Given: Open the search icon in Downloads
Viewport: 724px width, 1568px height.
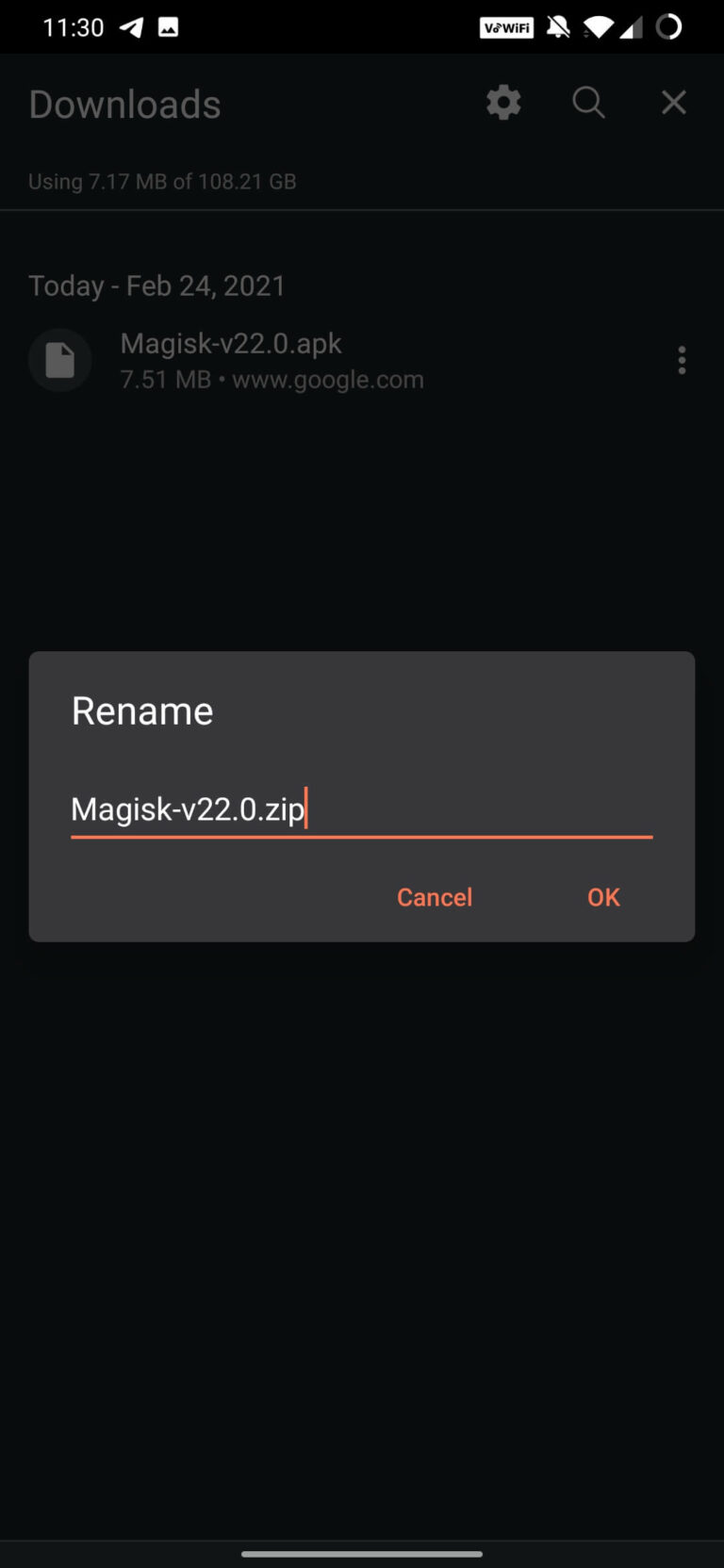Looking at the screenshot, I should pyautogui.click(x=588, y=102).
